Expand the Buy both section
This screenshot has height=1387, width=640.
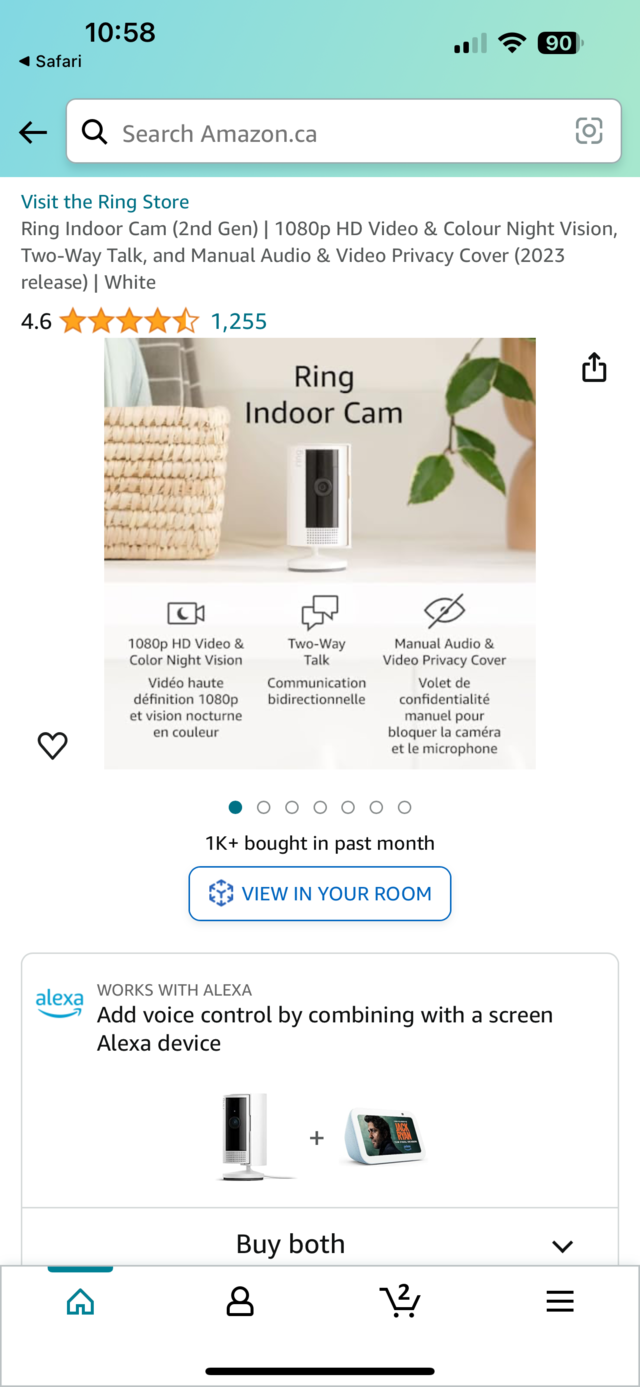pos(562,1245)
